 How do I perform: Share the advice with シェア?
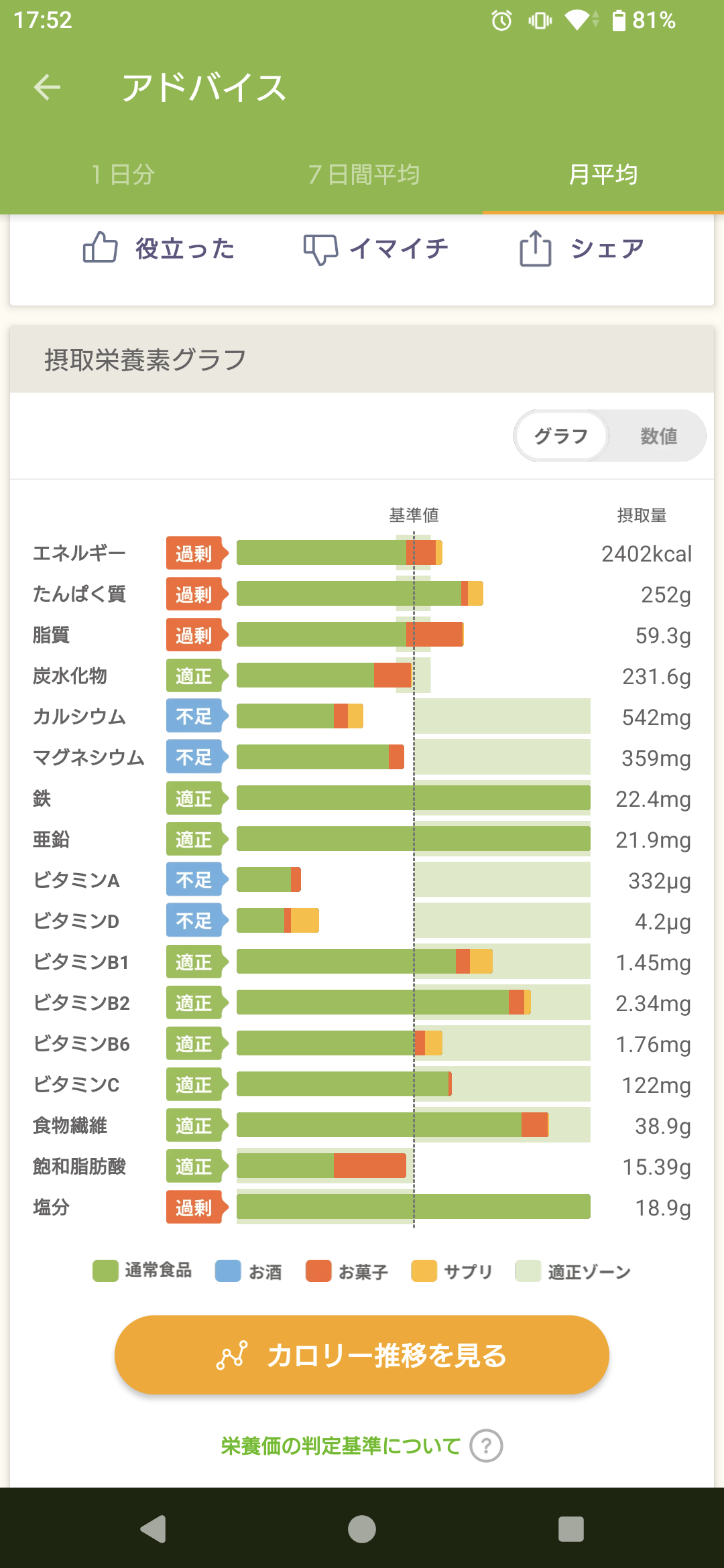pyautogui.click(x=582, y=249)
